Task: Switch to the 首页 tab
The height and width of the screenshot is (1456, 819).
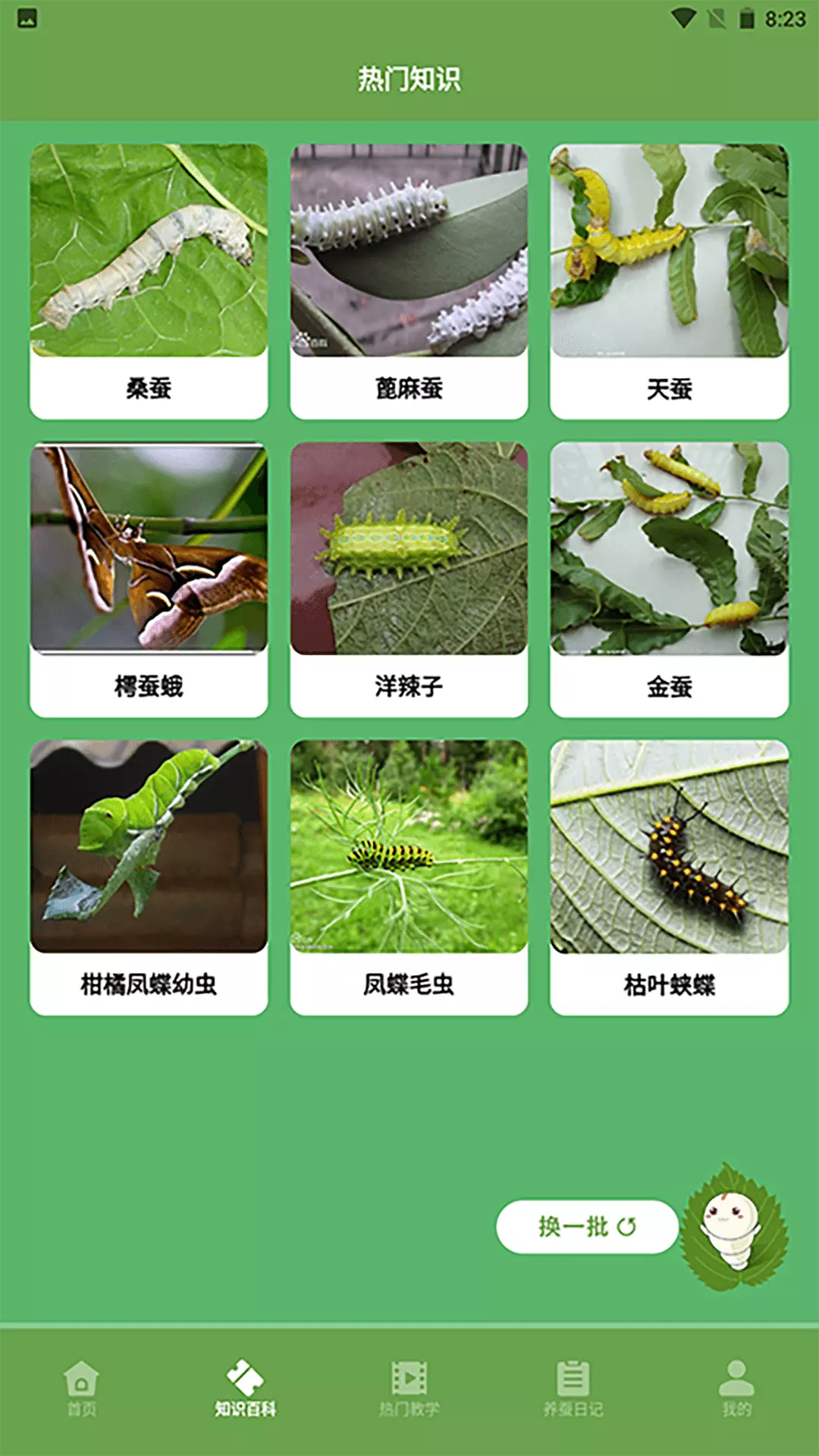Action: (x=82, y=1389)
